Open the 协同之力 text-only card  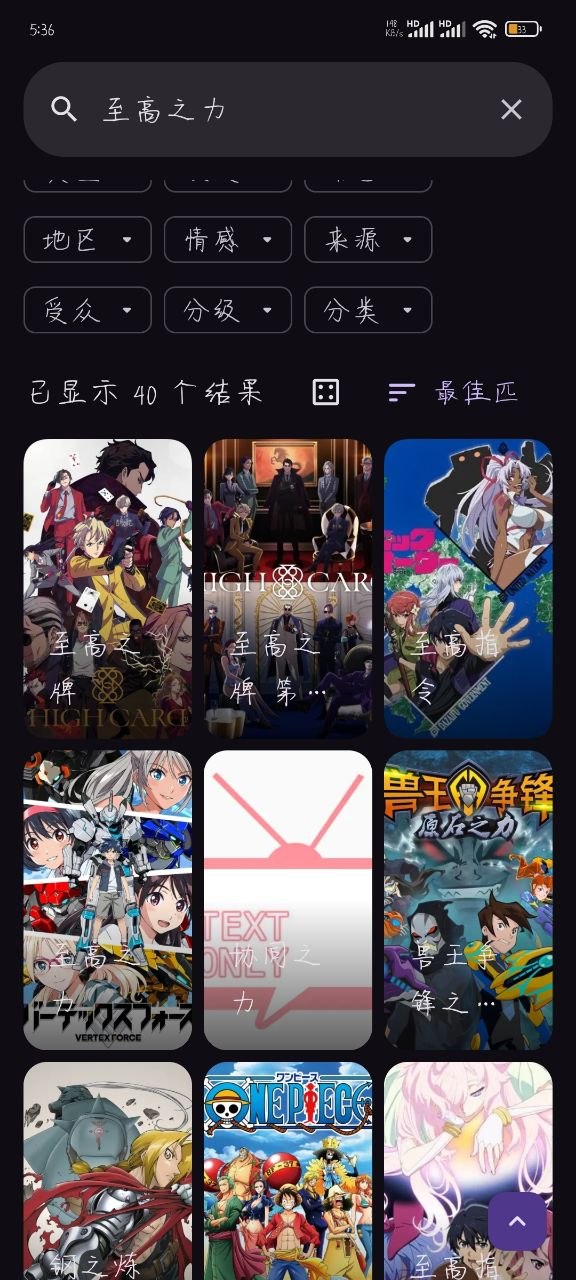click(x=288, y=900)
